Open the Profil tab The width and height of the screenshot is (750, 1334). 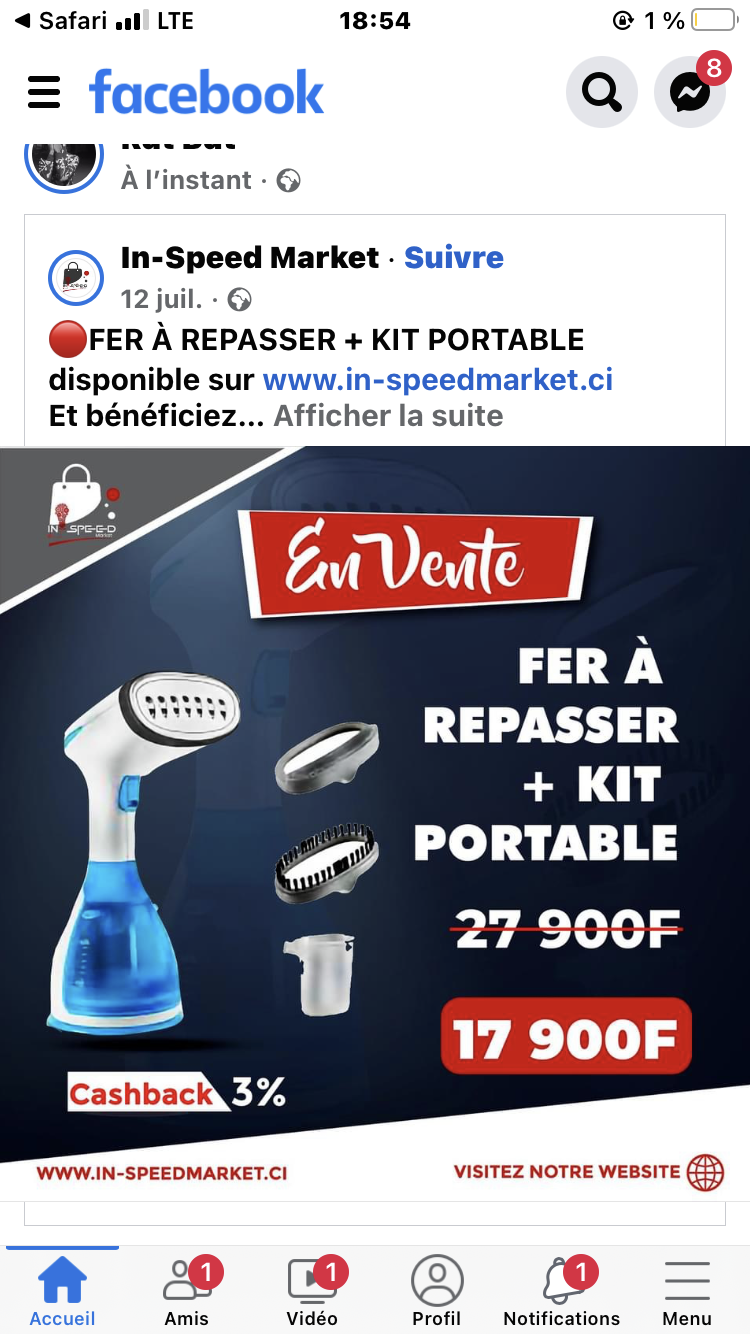coord(437,1291)
